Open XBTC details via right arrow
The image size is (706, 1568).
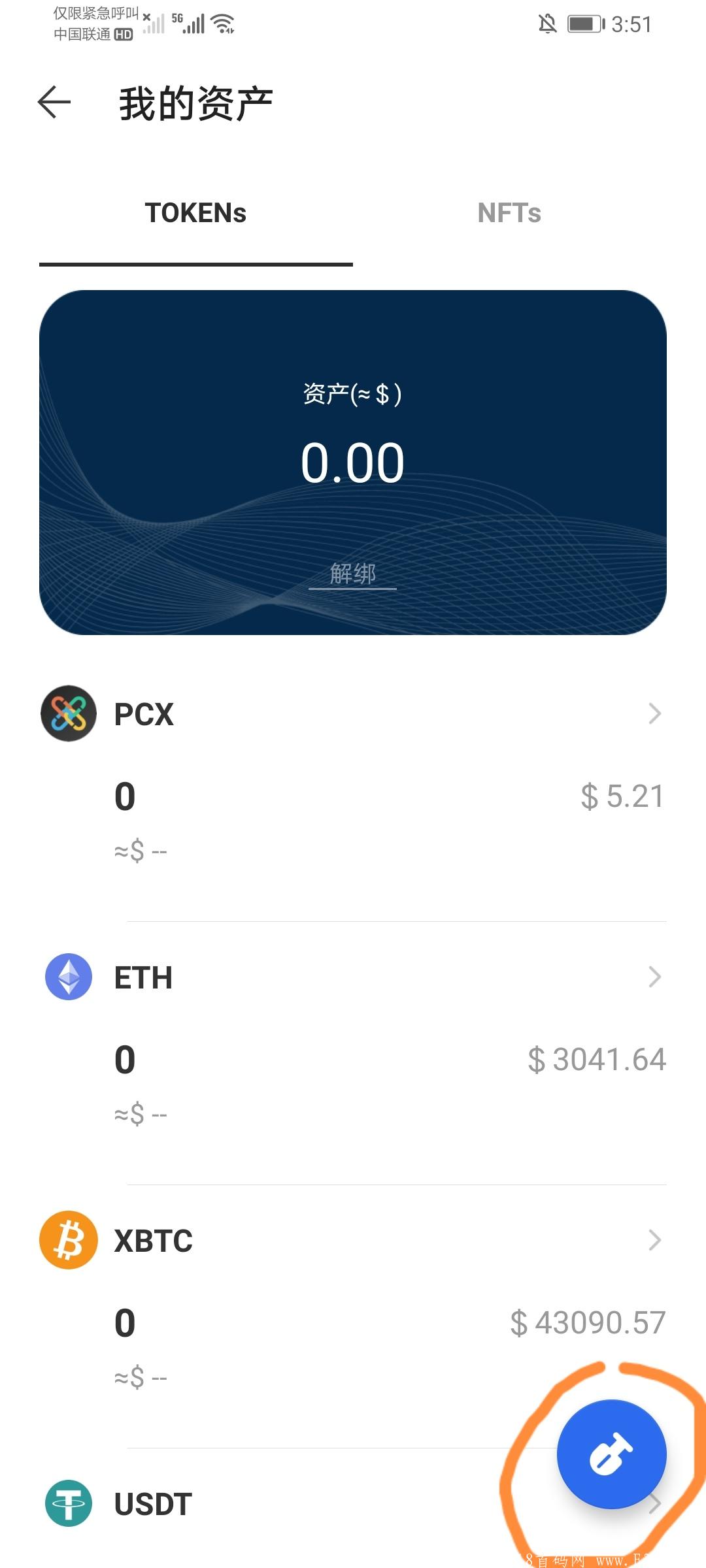[x=656, y=1240]
